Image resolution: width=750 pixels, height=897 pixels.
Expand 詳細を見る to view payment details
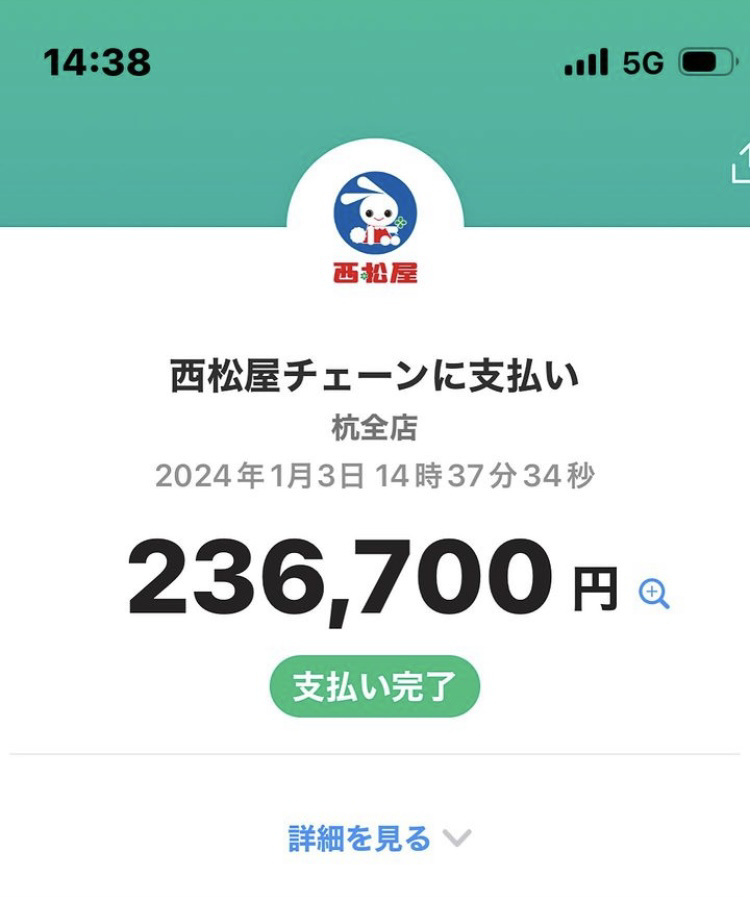pyautogui.click(x=378, y=838)
